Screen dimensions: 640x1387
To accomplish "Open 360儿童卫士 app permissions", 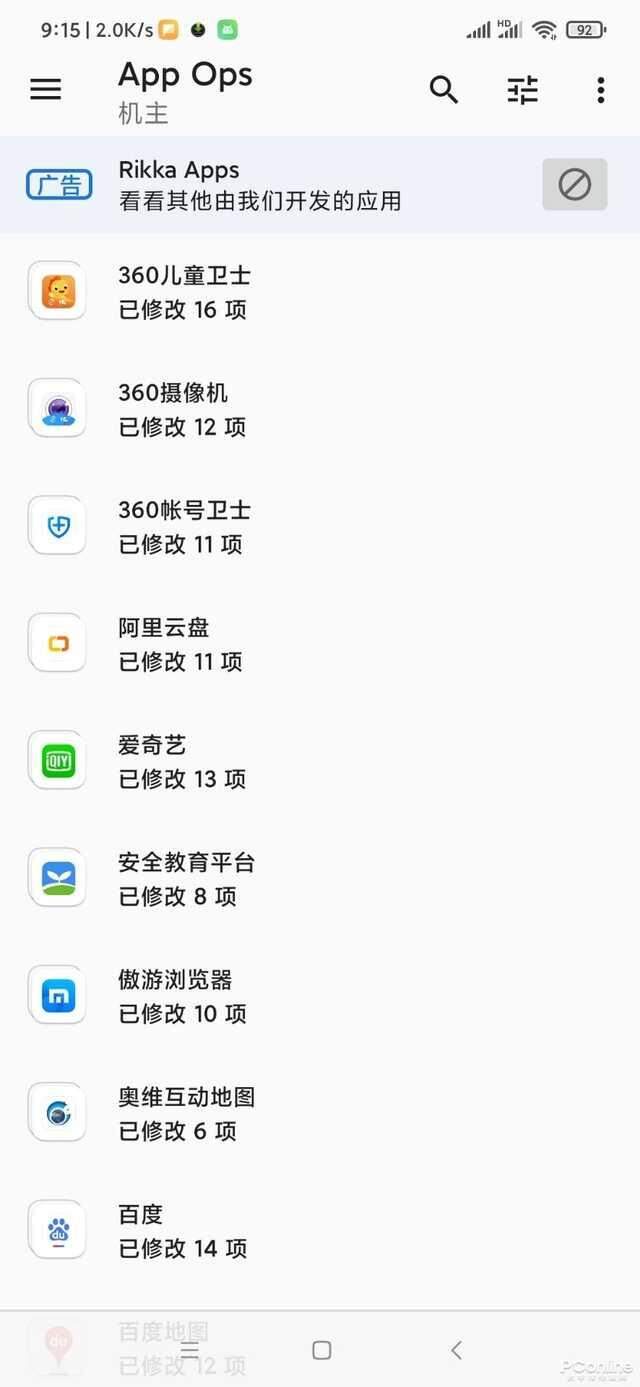I will click(x=320, y=291).
